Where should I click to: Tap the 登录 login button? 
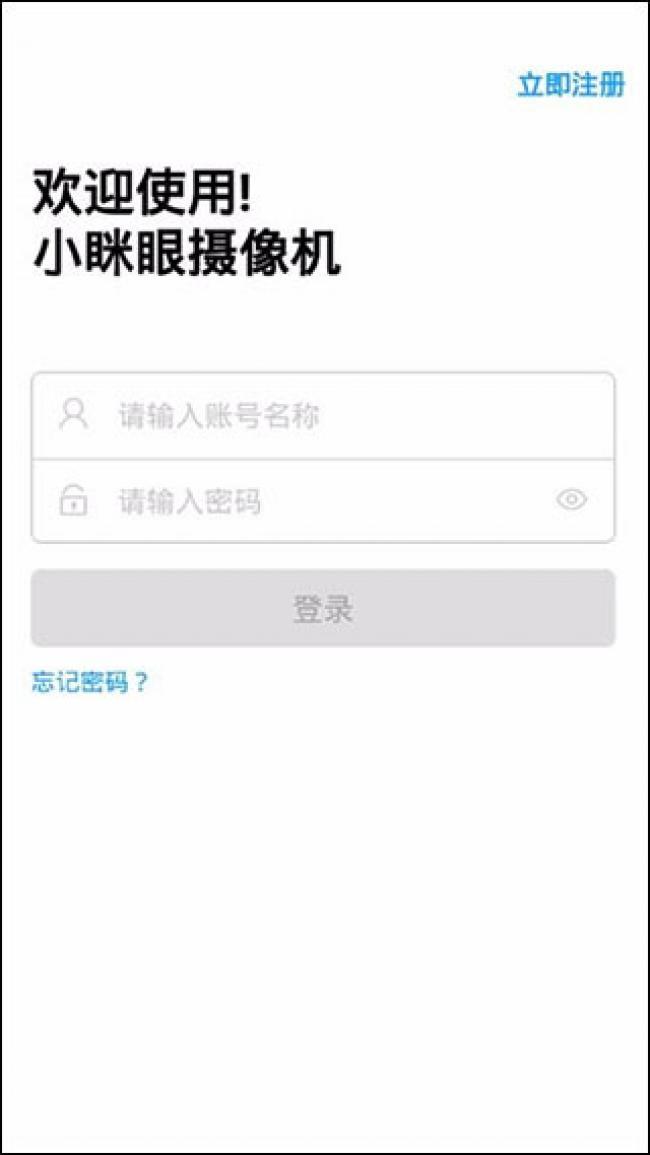[323, 608]
